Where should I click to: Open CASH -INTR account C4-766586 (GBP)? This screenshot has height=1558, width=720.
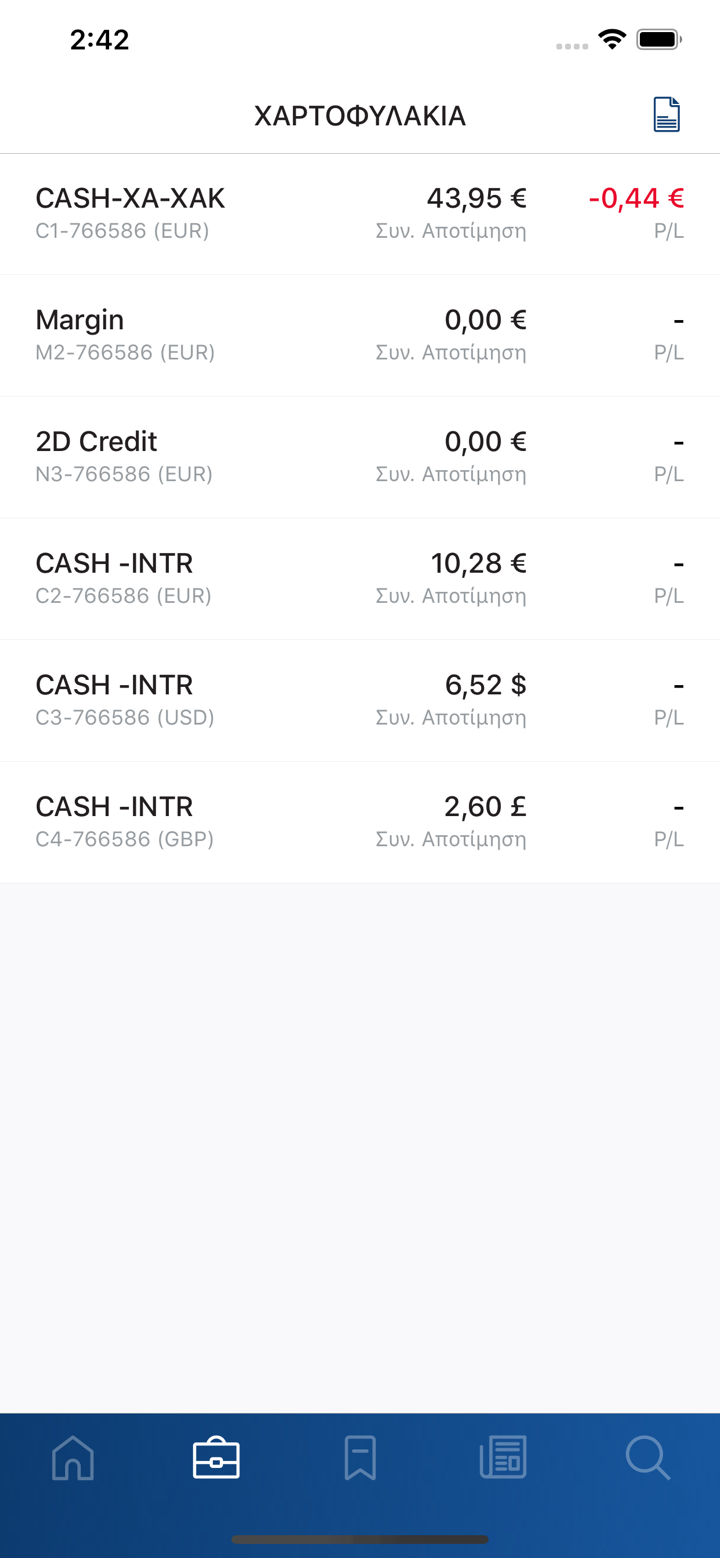tap(360, 821)
